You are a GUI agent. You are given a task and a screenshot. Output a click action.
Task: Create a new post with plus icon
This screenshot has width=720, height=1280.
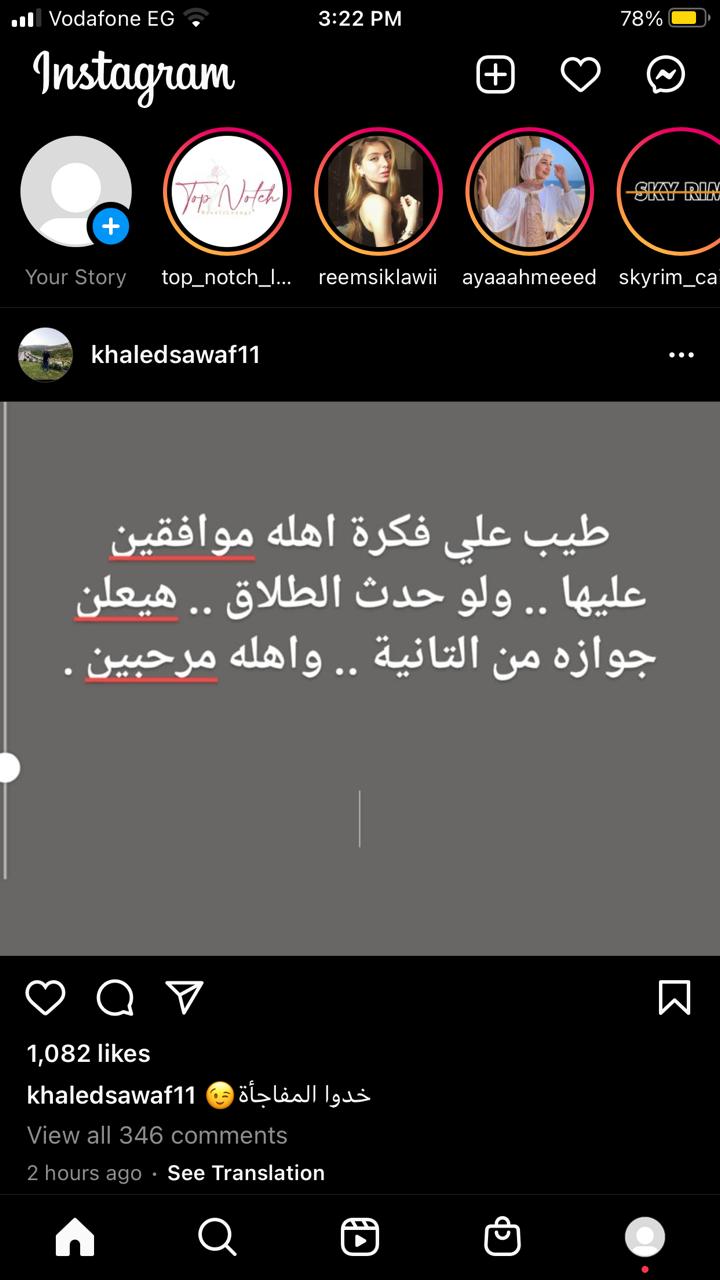pyautogui.click(x=495, y=75)
